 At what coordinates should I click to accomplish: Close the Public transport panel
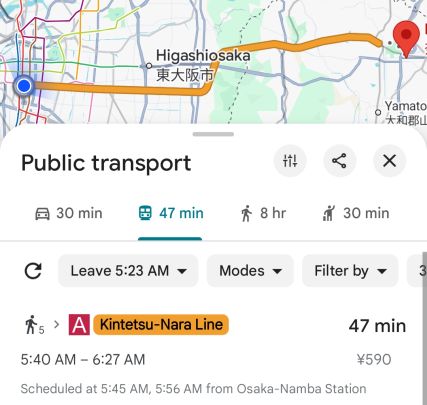pos(389,161)
